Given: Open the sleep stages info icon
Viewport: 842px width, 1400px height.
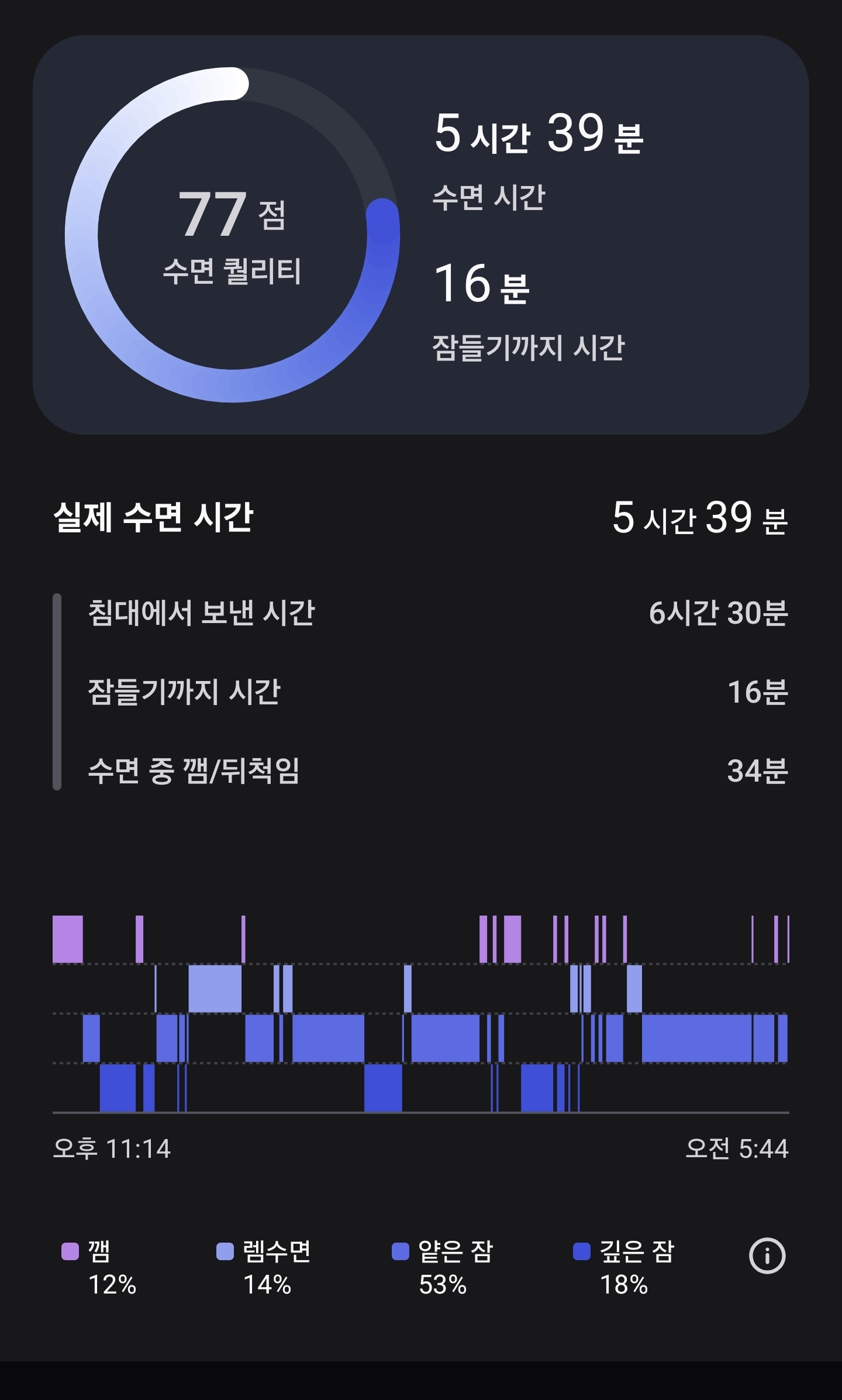Looking at the screenshot, I should pos(767,1255).
